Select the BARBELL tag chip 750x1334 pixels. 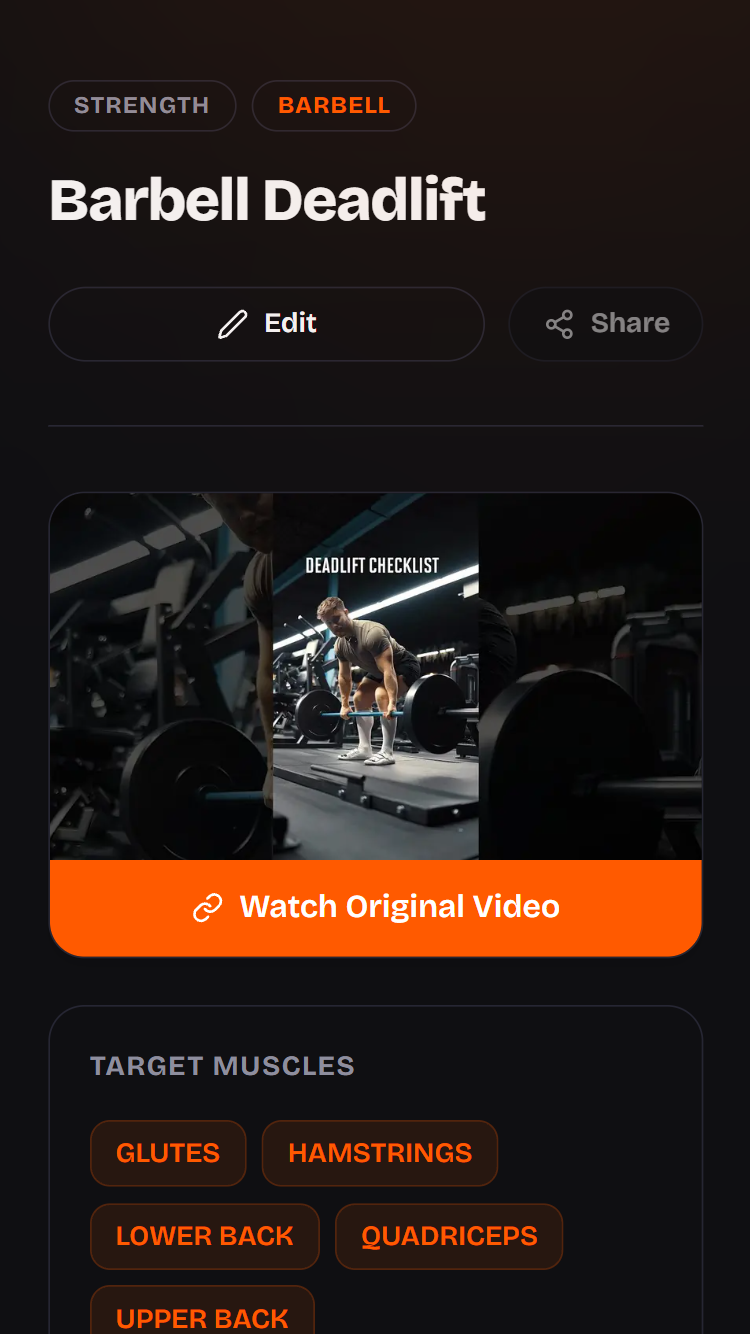[334, 106]
